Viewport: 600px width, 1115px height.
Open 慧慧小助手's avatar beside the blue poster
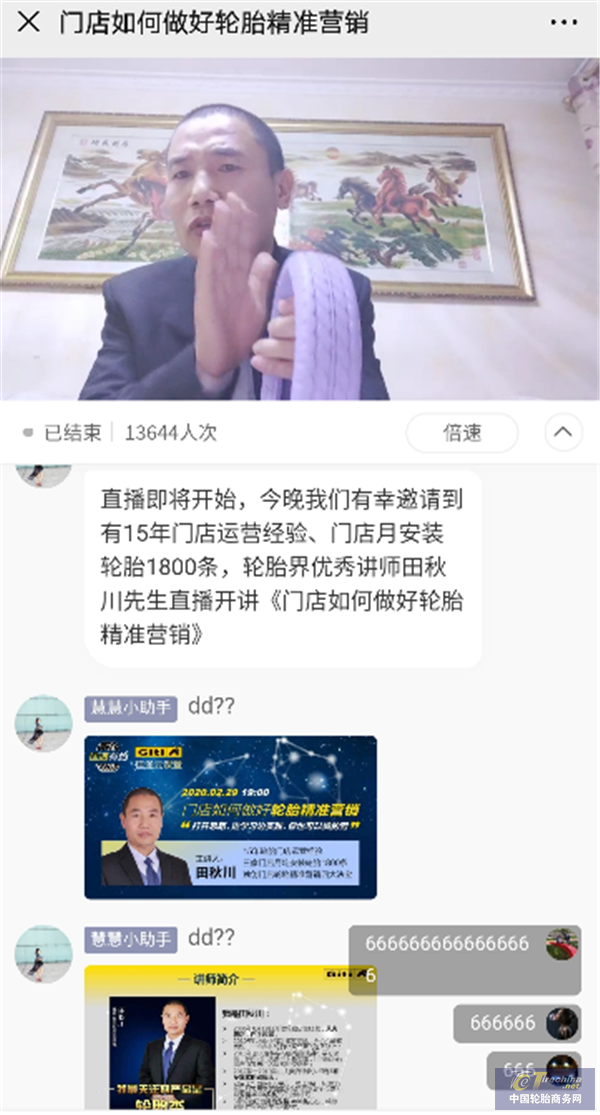click(x=43, y=724)
